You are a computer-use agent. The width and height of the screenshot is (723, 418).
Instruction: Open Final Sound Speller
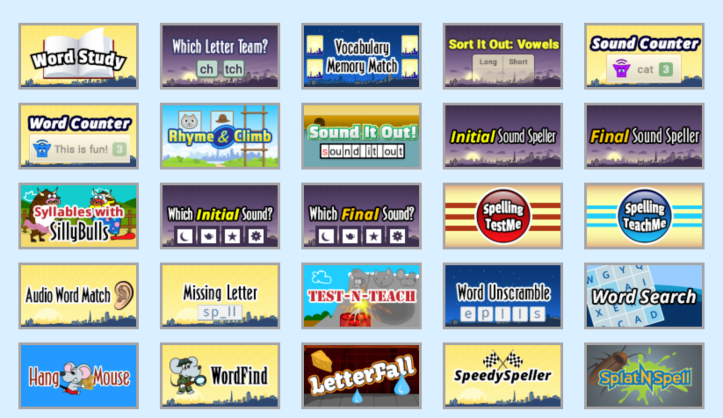pos(644,136)
